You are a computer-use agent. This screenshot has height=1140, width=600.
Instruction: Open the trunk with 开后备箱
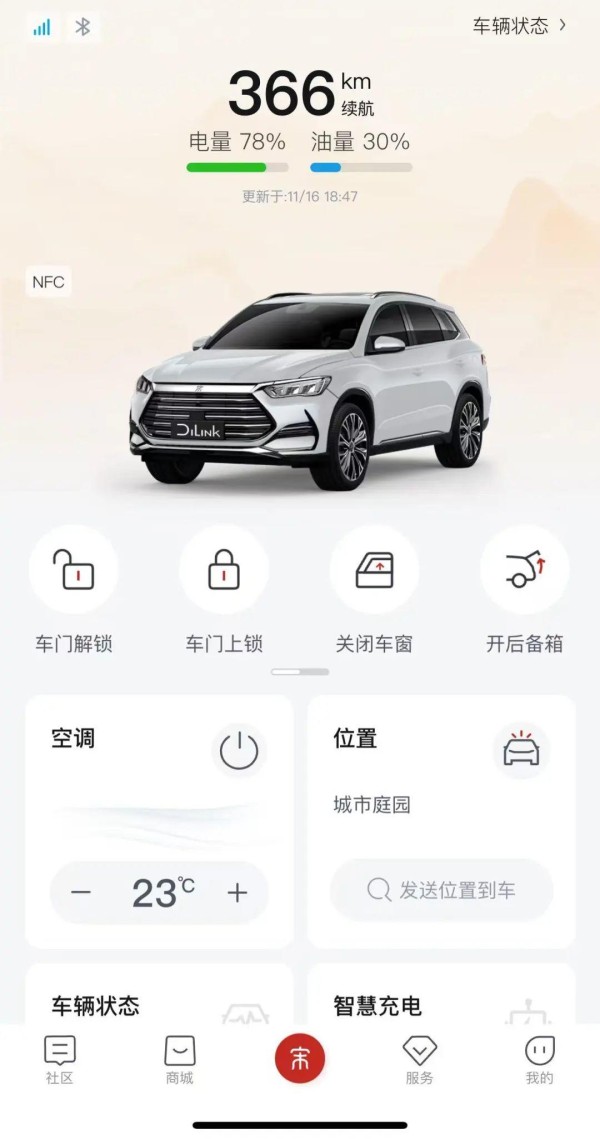click(x=525, y=570)
